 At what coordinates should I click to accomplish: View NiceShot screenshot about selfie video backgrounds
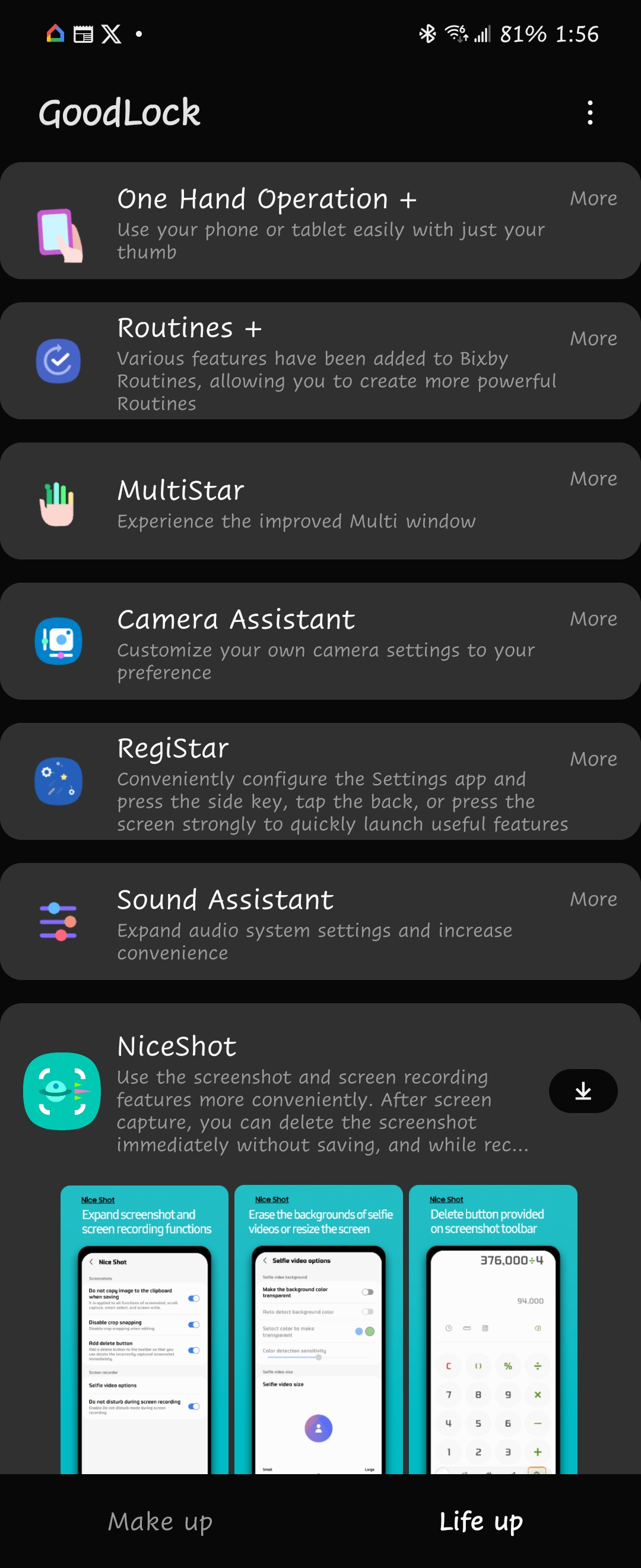pyautogui.click(x=318, y=1329)
